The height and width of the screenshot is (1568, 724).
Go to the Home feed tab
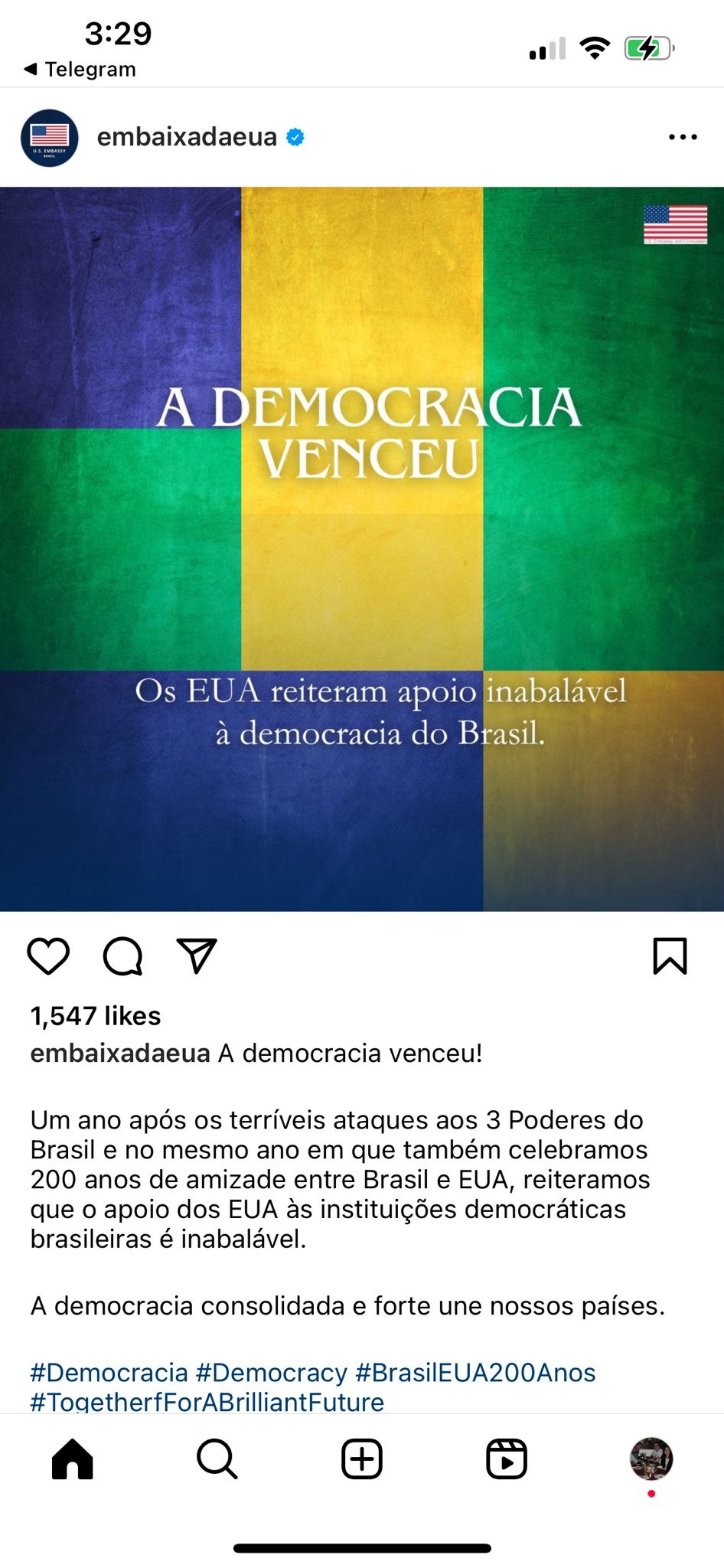point(73,1459)
